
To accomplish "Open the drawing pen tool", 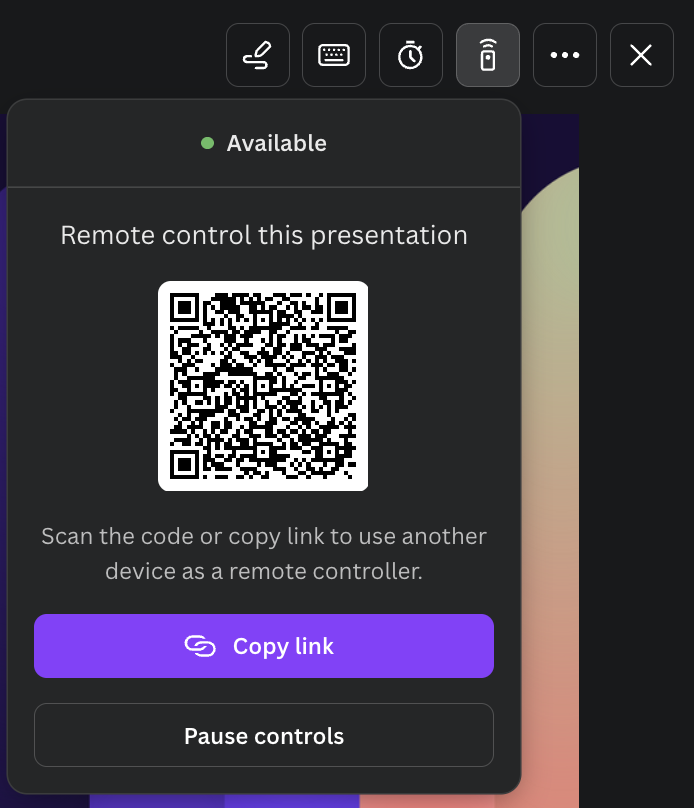I will (x=258, y=55).
